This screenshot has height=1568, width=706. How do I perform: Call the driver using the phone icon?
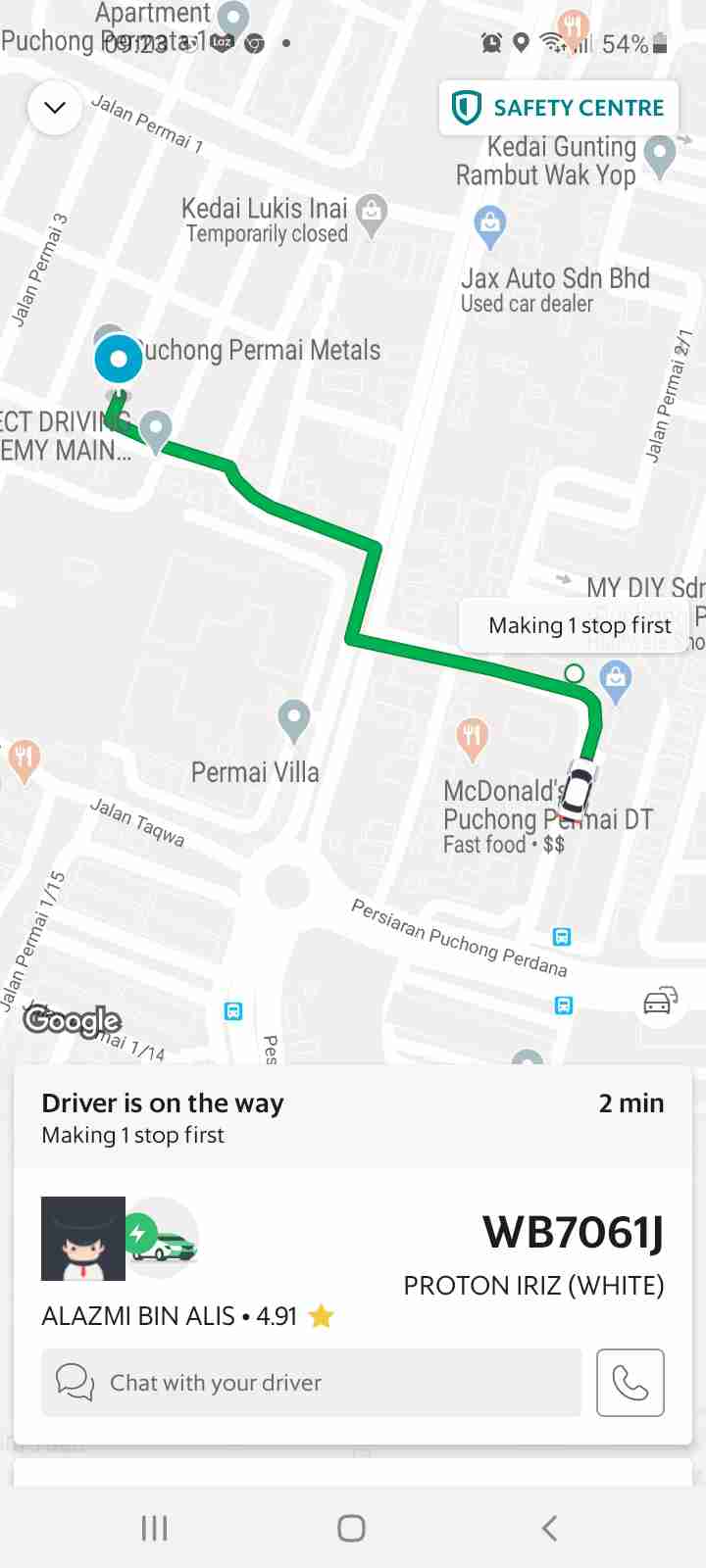pyautogui.click(x=630, y=1383)
